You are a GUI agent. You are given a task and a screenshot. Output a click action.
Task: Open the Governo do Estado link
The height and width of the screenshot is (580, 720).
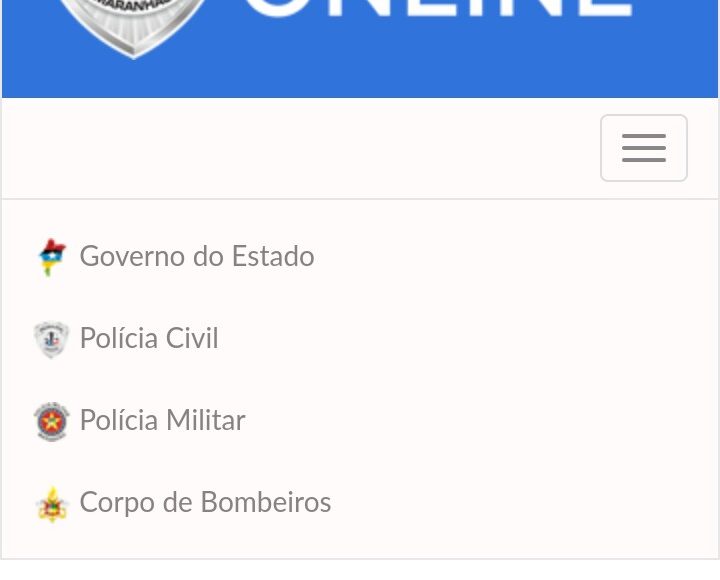pyautogui.click(x=196, y=257)
